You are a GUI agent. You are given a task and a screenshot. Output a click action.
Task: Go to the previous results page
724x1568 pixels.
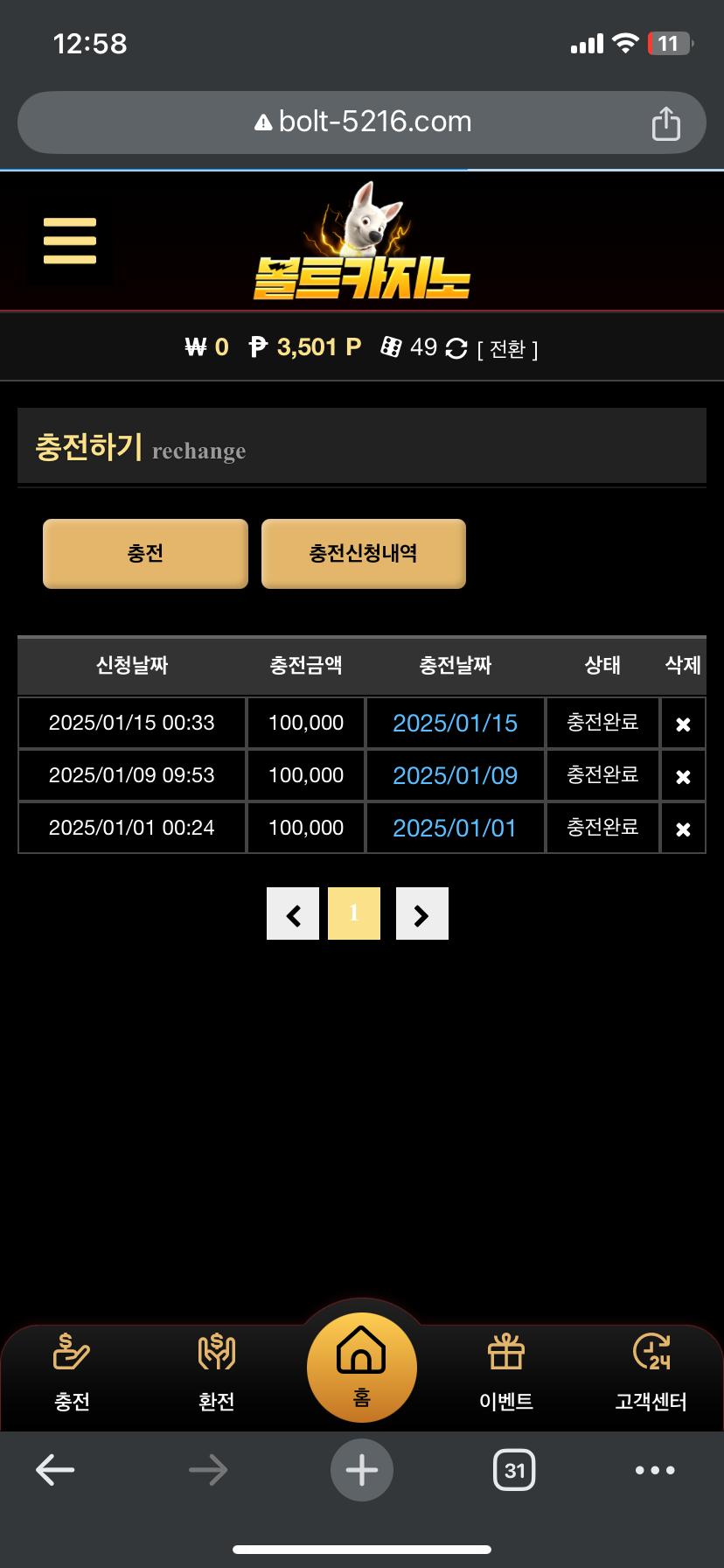[293, 913]
